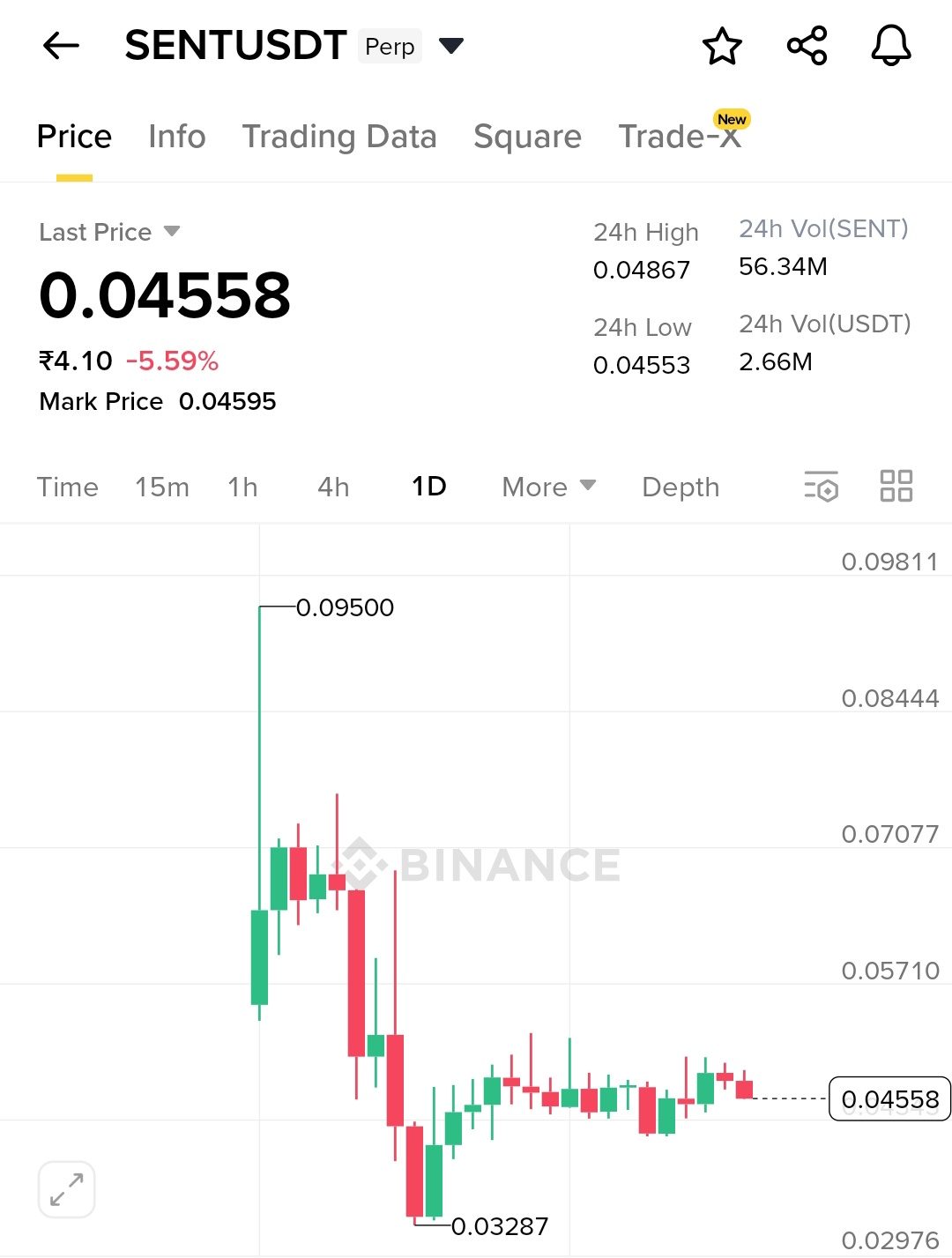
Task: Set a price alert with the bell
Action: pyautogui.click(x=890, y=46)
